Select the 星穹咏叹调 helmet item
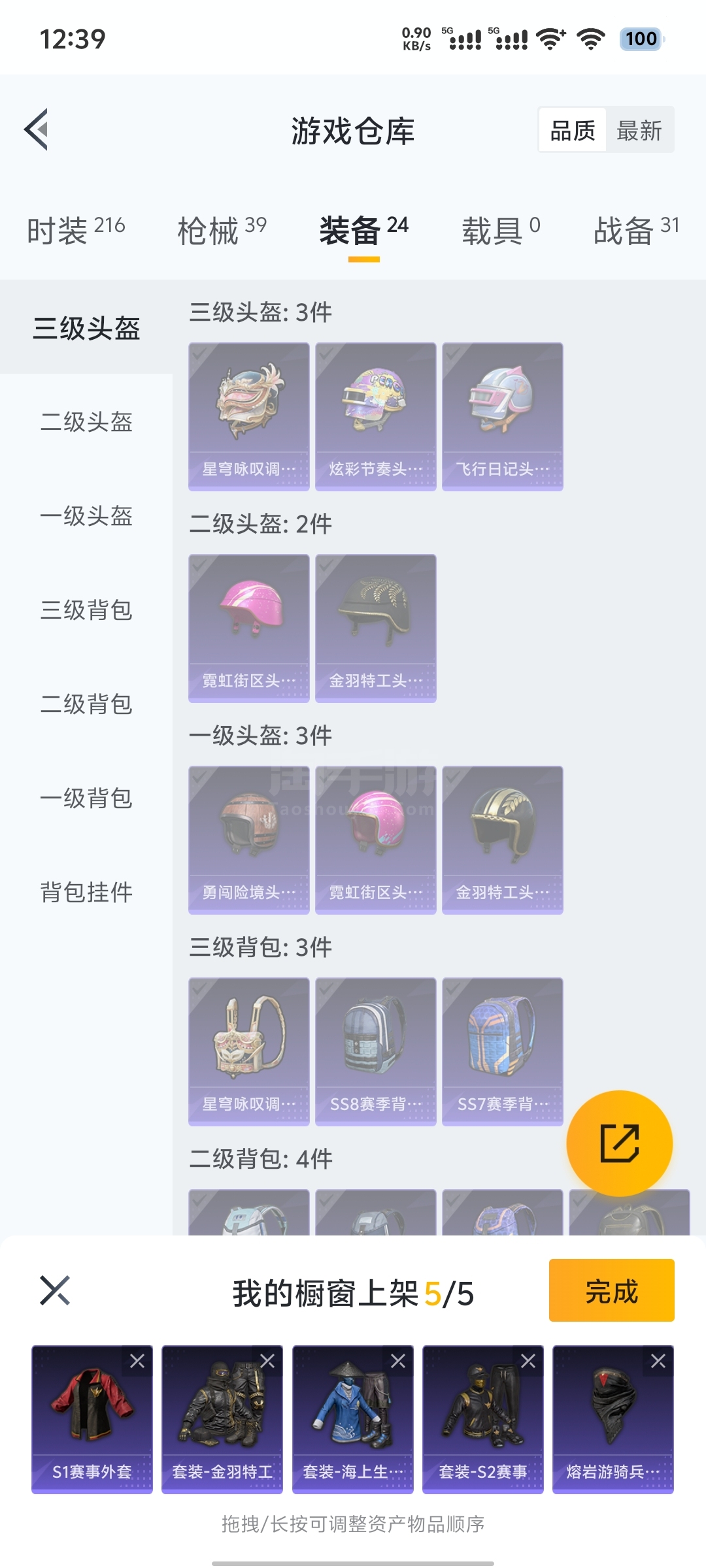This screenshot has height=1568, width=706. (248, 416)
